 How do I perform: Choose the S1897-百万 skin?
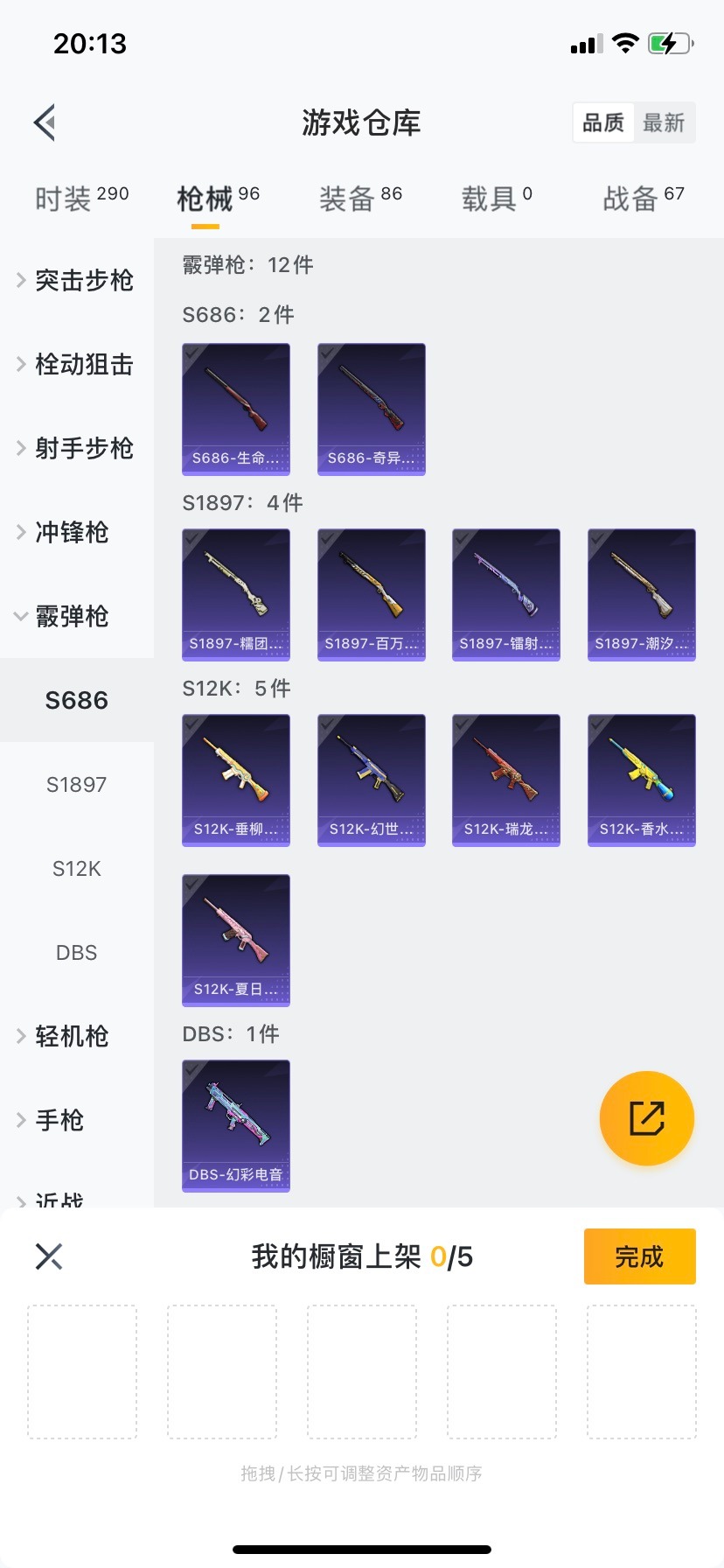click(x=372, y=594)
